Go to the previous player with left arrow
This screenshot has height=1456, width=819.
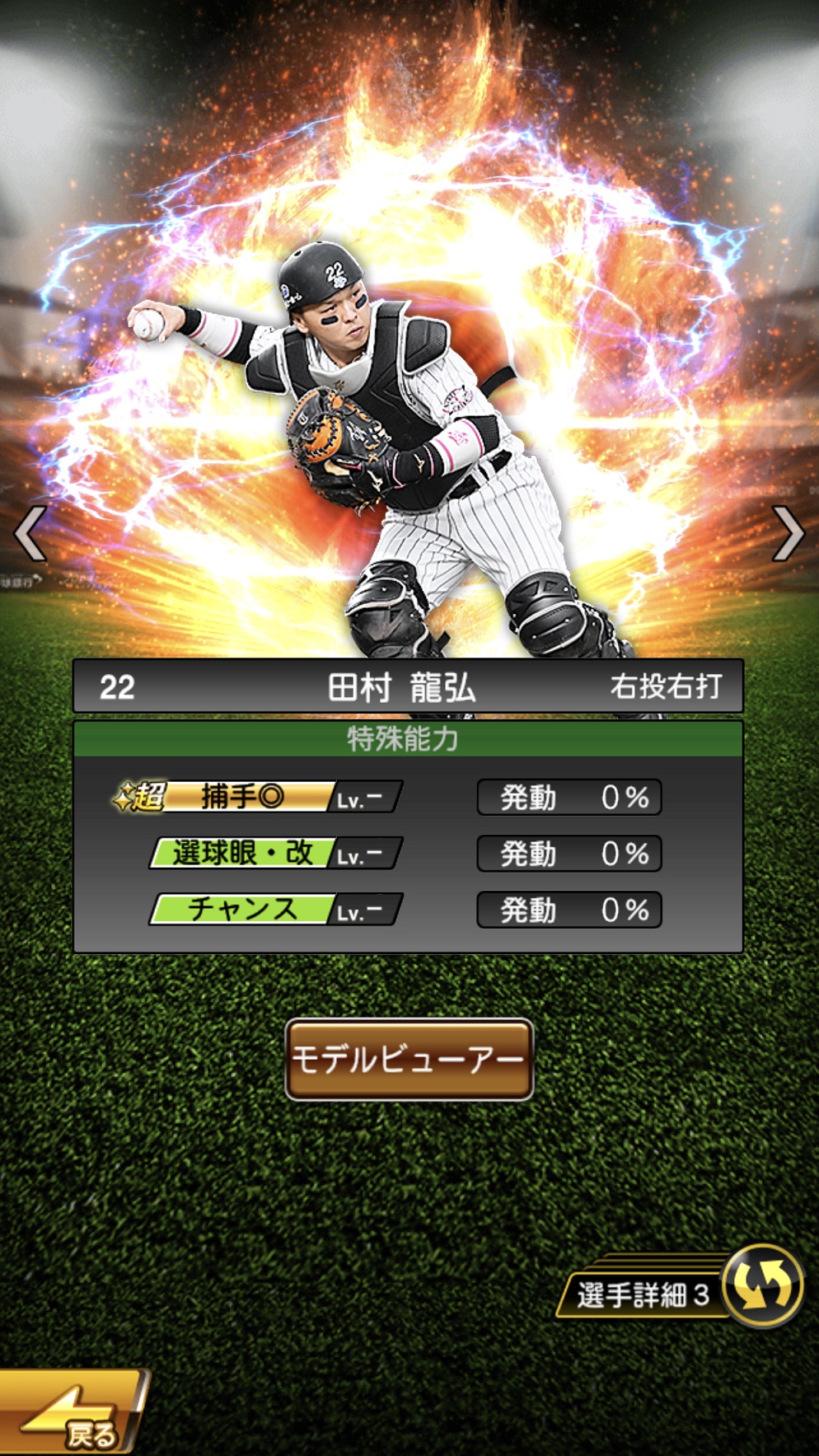(x=31, y=534)
